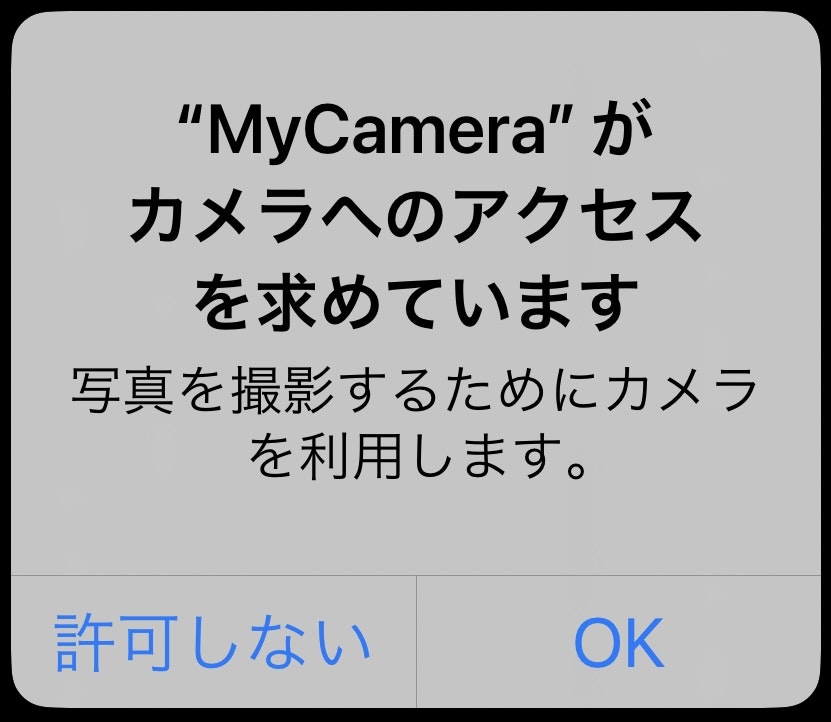The image size is (831, 722).
Task: Tap OK to allow camera access
Action: [619, 642]
